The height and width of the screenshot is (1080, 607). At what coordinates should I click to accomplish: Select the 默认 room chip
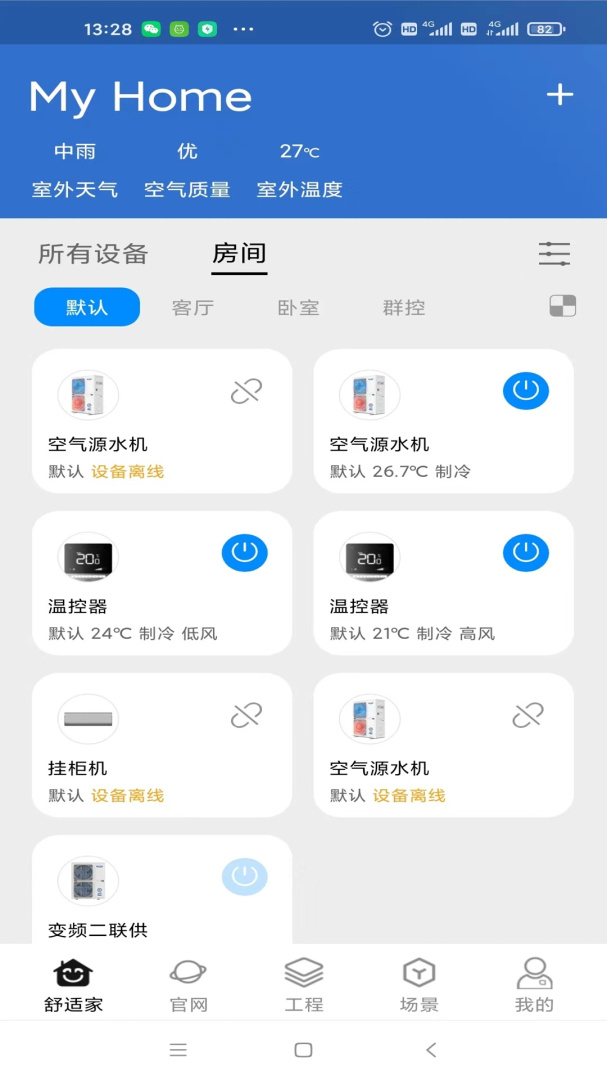click(87, 307)
